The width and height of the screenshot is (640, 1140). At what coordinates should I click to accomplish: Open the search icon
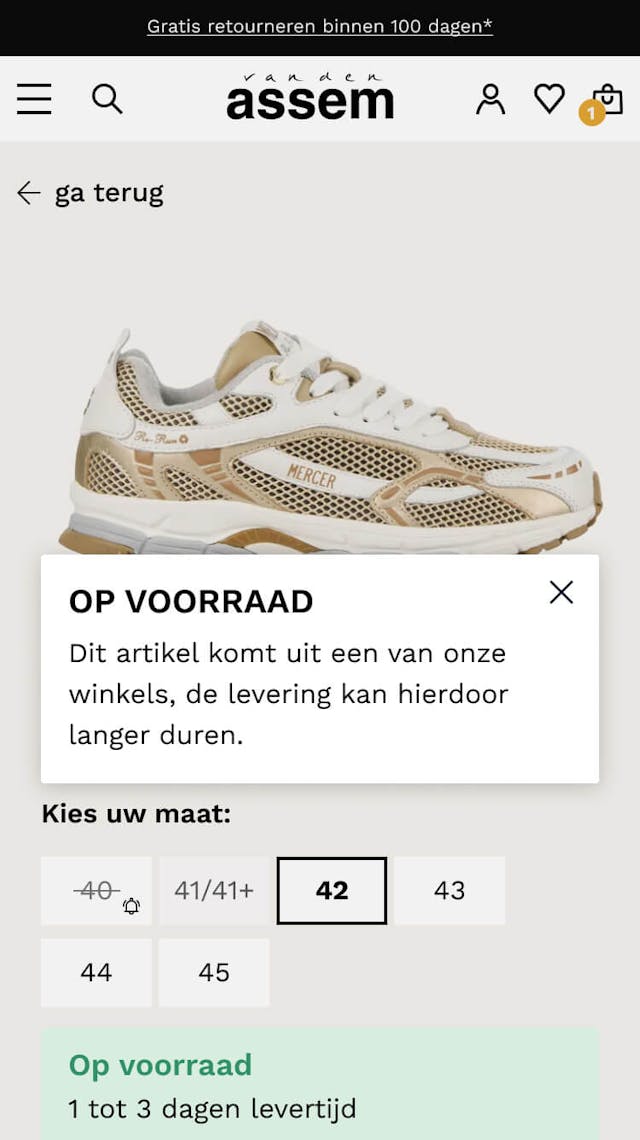[107, 99]
